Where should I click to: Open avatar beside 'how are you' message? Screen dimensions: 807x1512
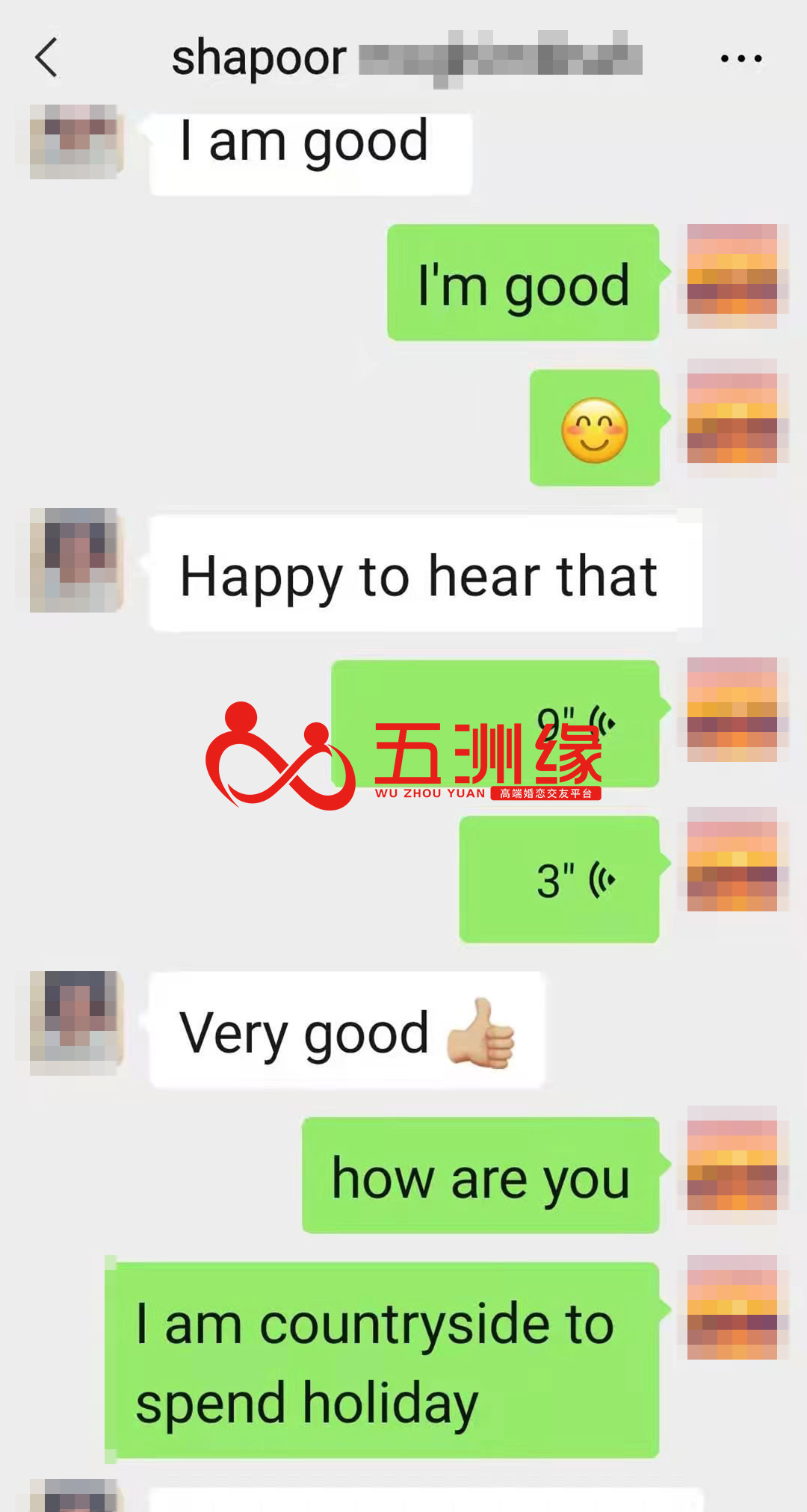point(732,1159)
